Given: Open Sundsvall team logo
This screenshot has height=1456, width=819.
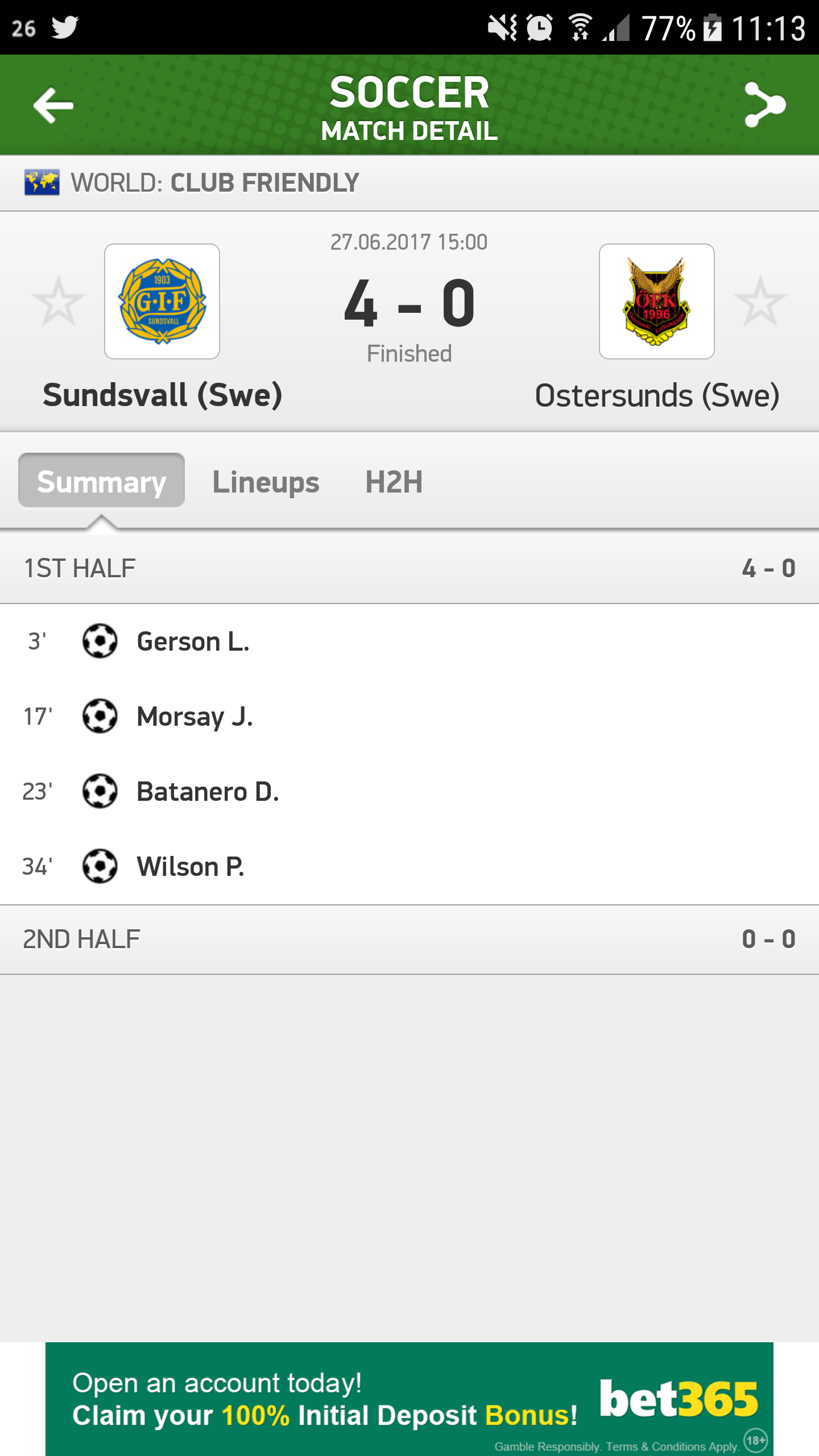Looking at the screenshot, I should click(x=162, y=301).
